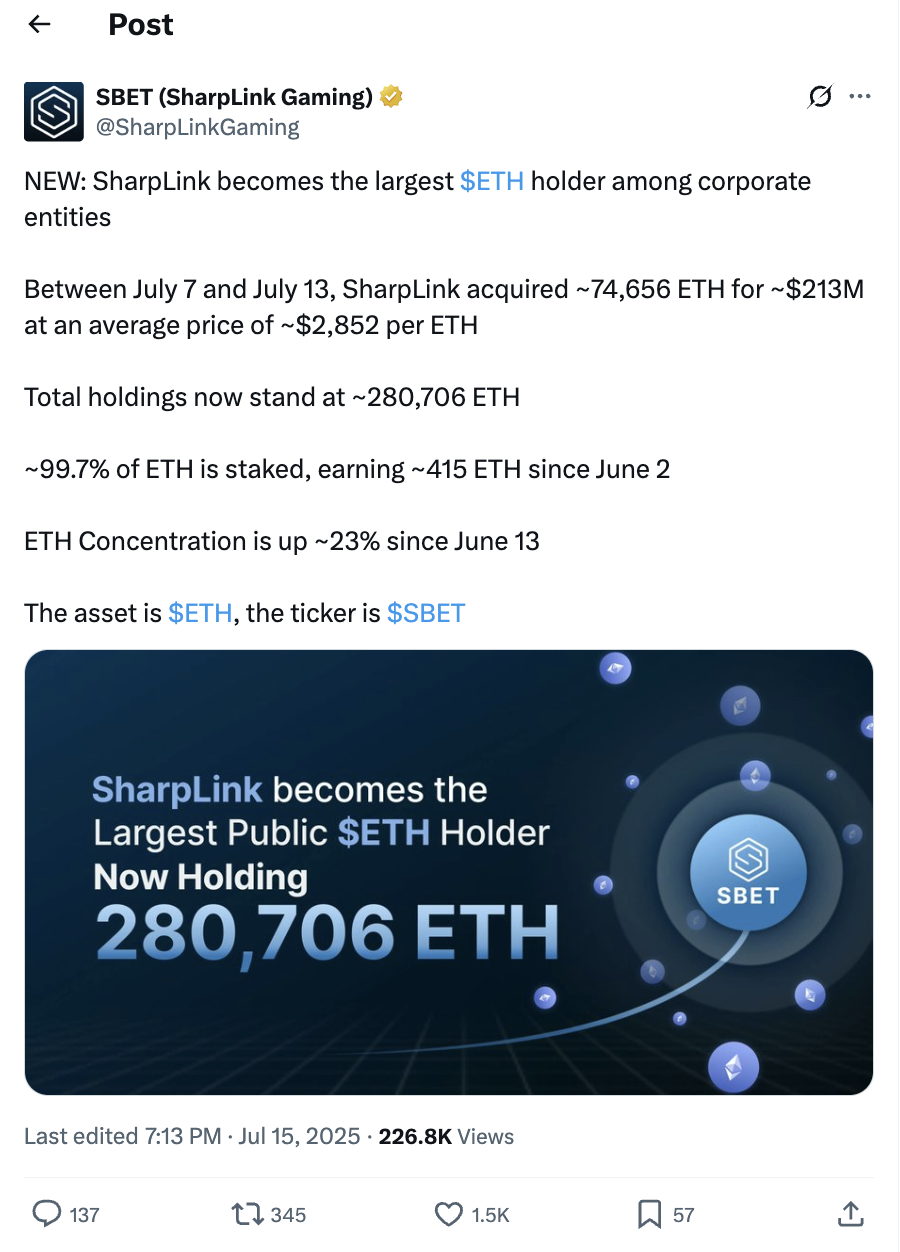Tap the Grok icon beside the post
Image resolution: width=900 pixels, height=1252 pixels.
pos(819,97)
